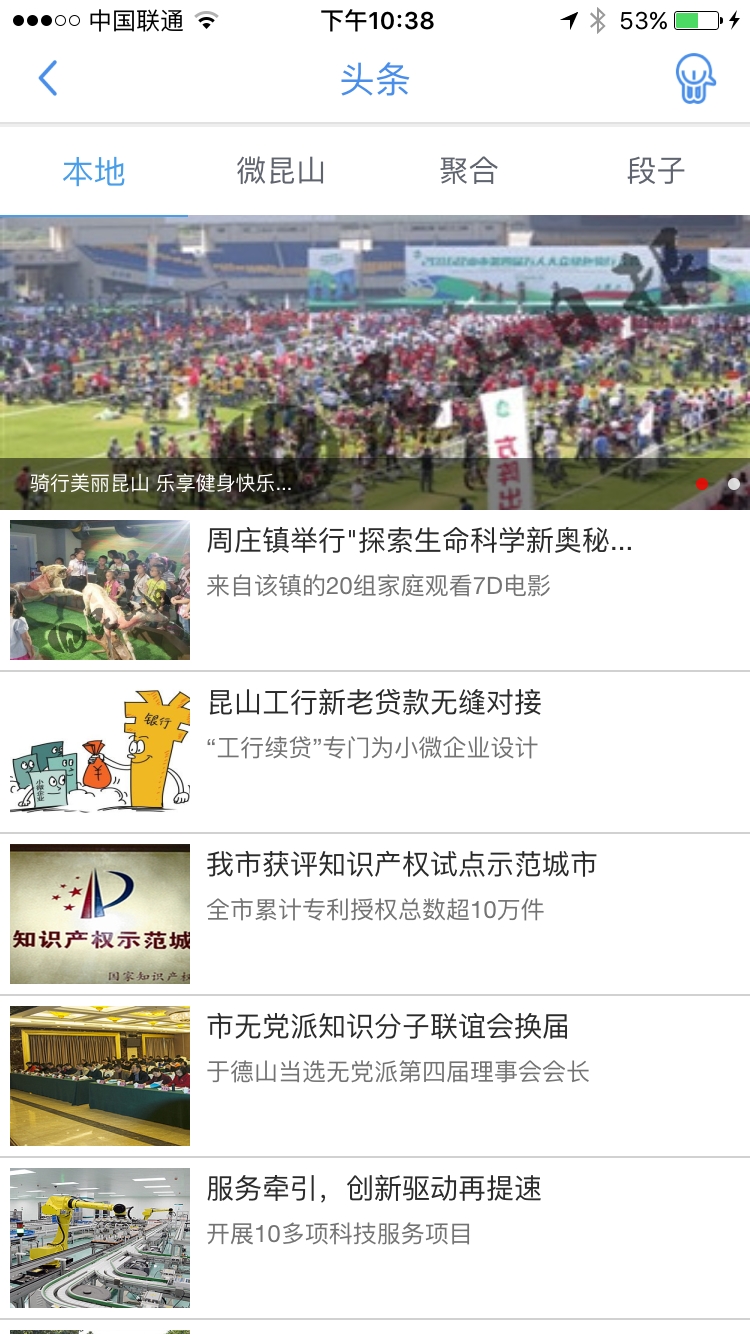Image resolution: width=750 pixels, height=1334 pixels.
Task: Tap the hand-shaped icon in the header
Action: click(695, 79)
